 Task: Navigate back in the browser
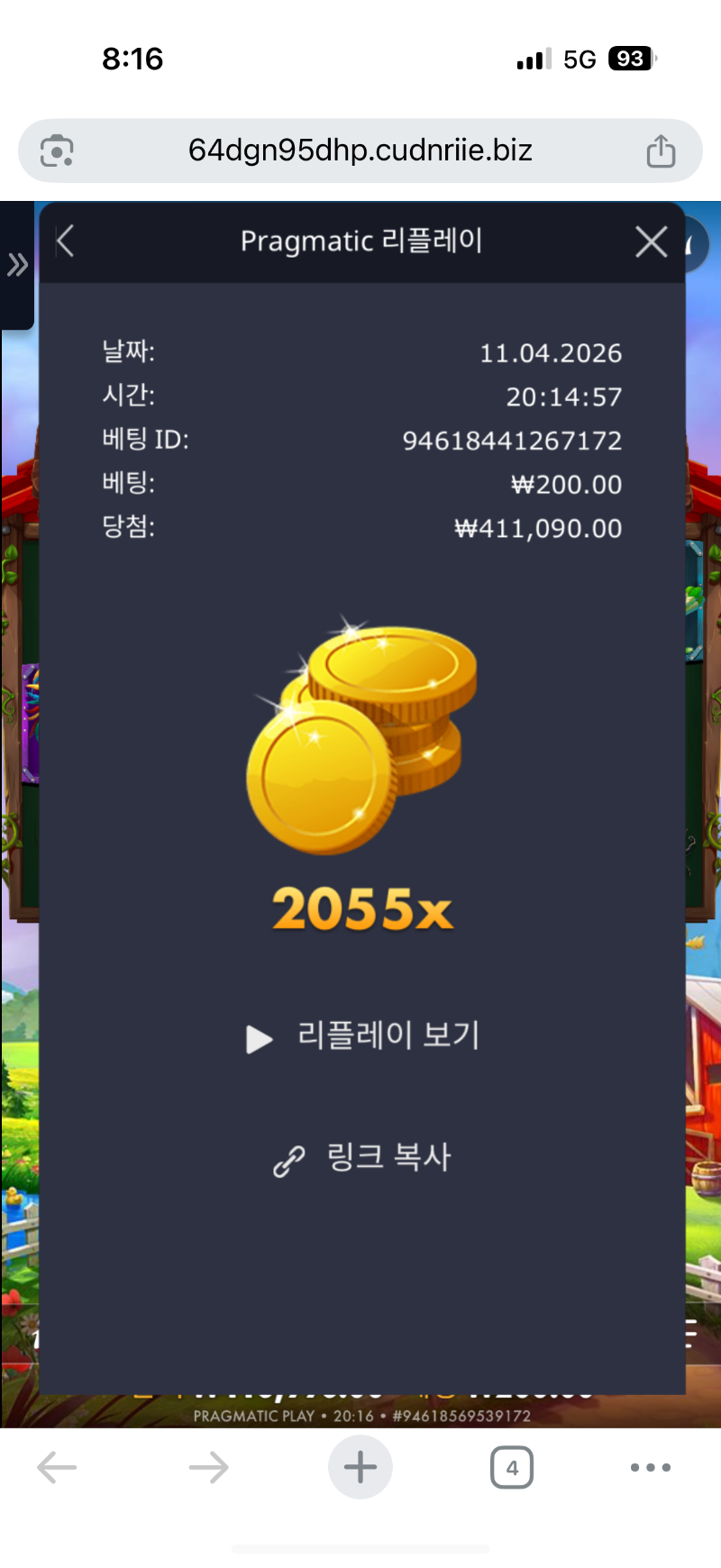tap(57, 1468)
